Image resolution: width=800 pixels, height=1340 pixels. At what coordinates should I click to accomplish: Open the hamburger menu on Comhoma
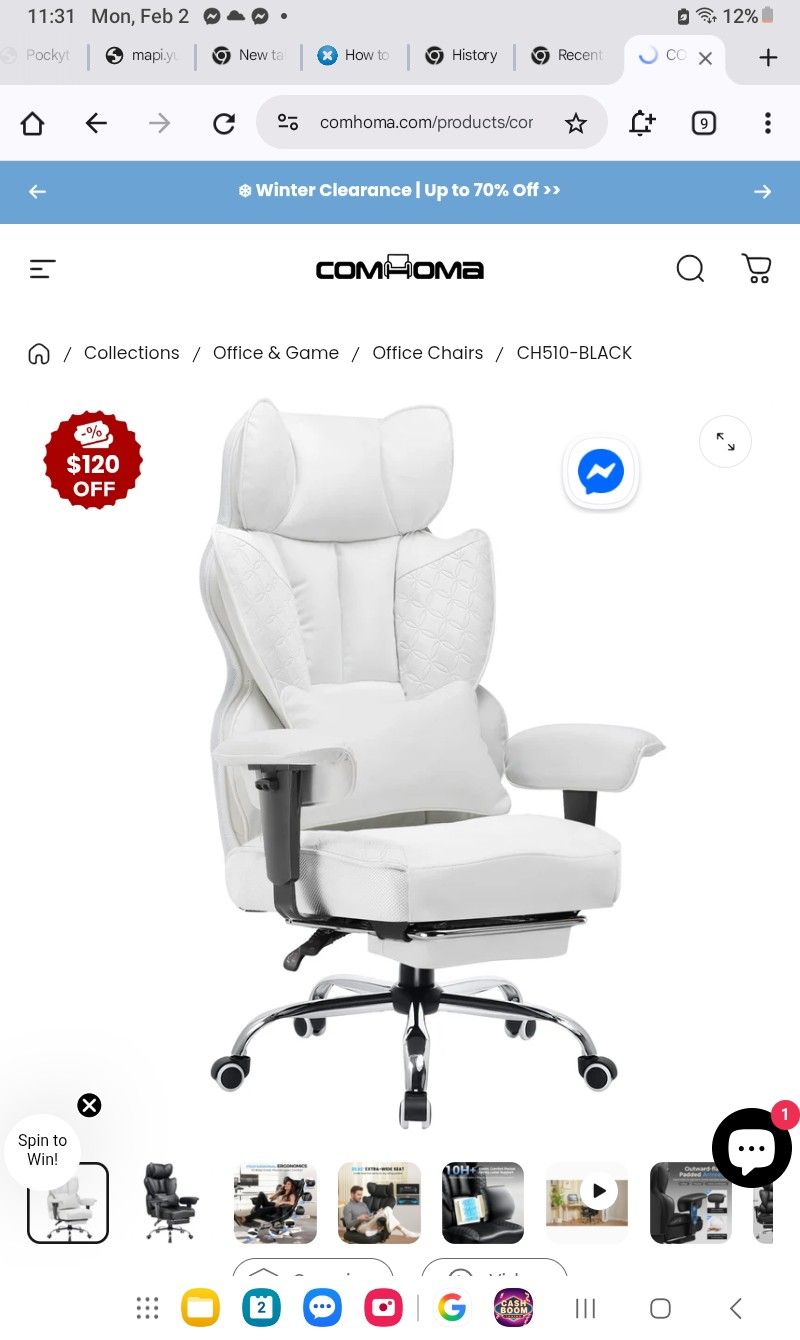coord(42,269)
